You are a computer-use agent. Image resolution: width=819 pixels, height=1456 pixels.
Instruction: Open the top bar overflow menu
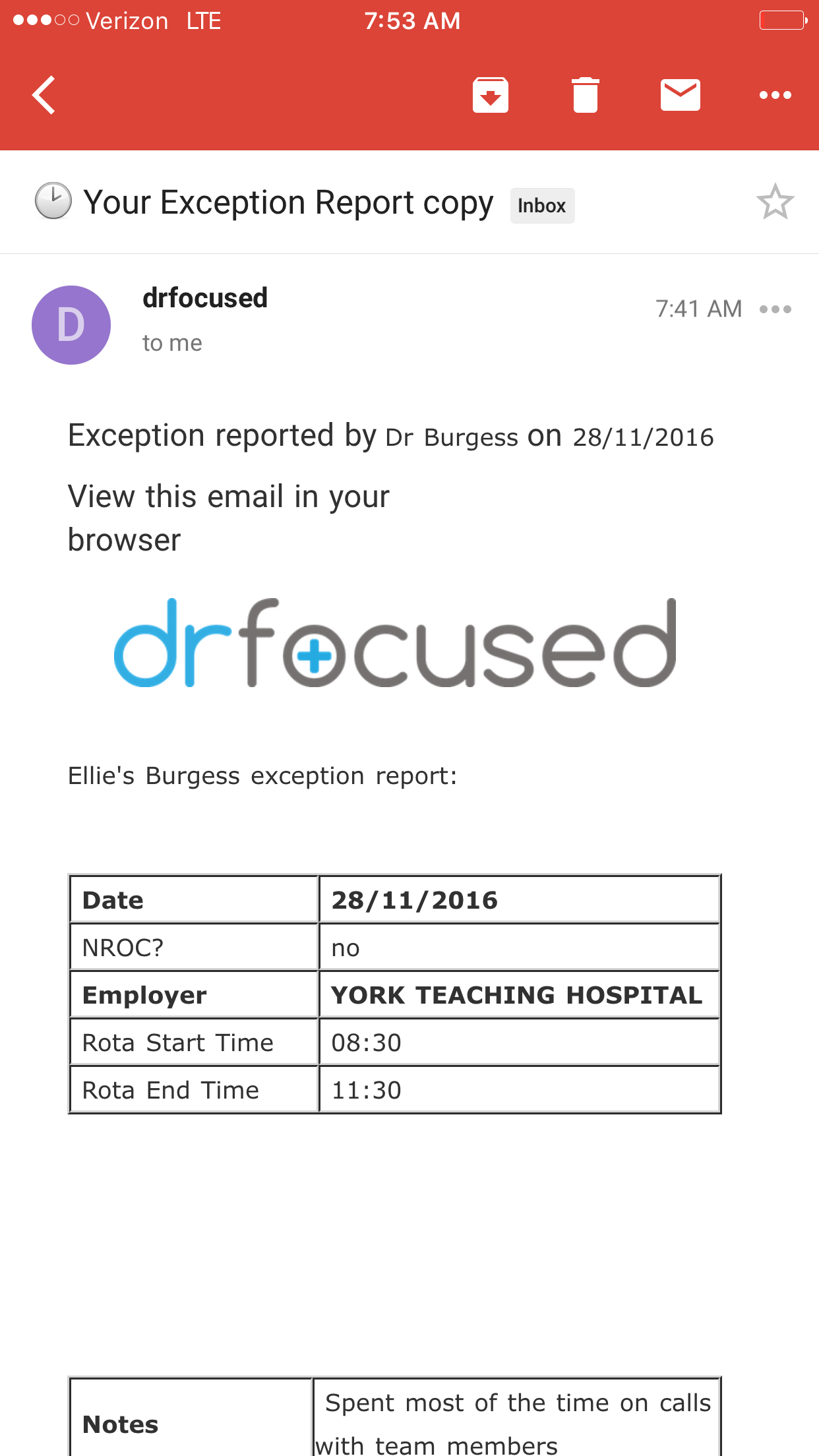tap(775, 95)
